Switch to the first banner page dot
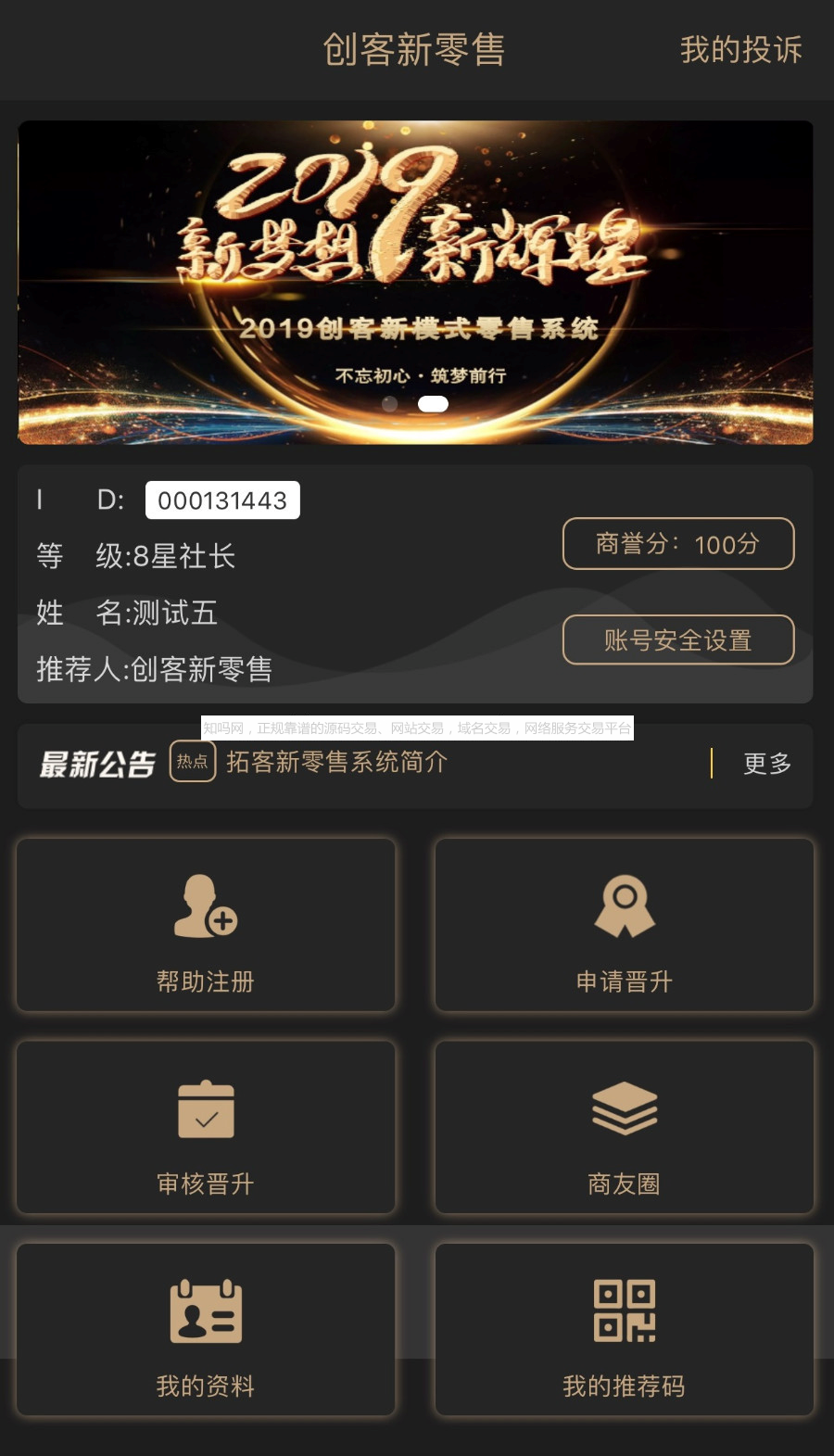Screen dimensions: 834x1456 coord(390,404)
